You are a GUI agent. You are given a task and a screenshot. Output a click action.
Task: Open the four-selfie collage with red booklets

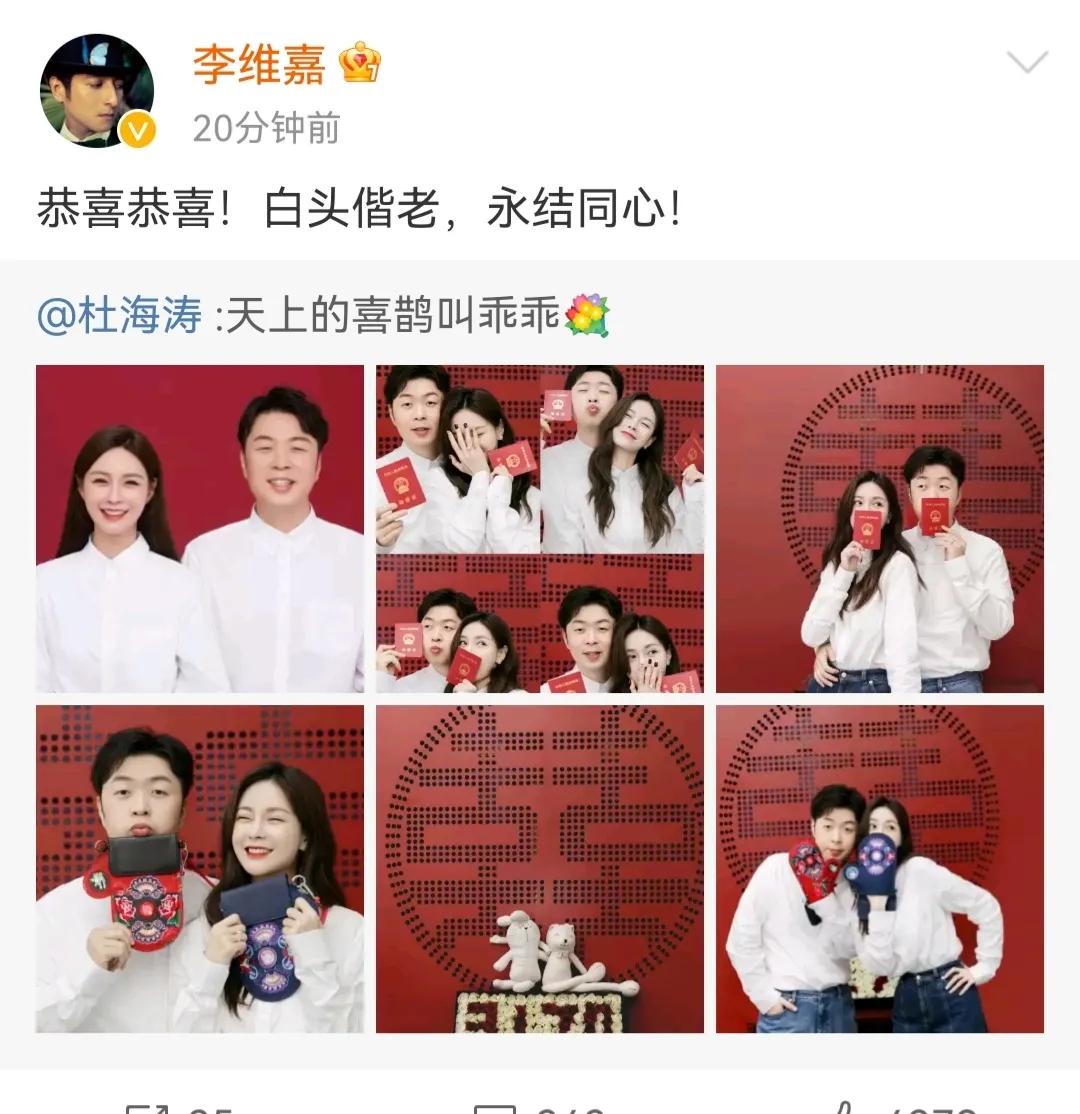(540, 528)
